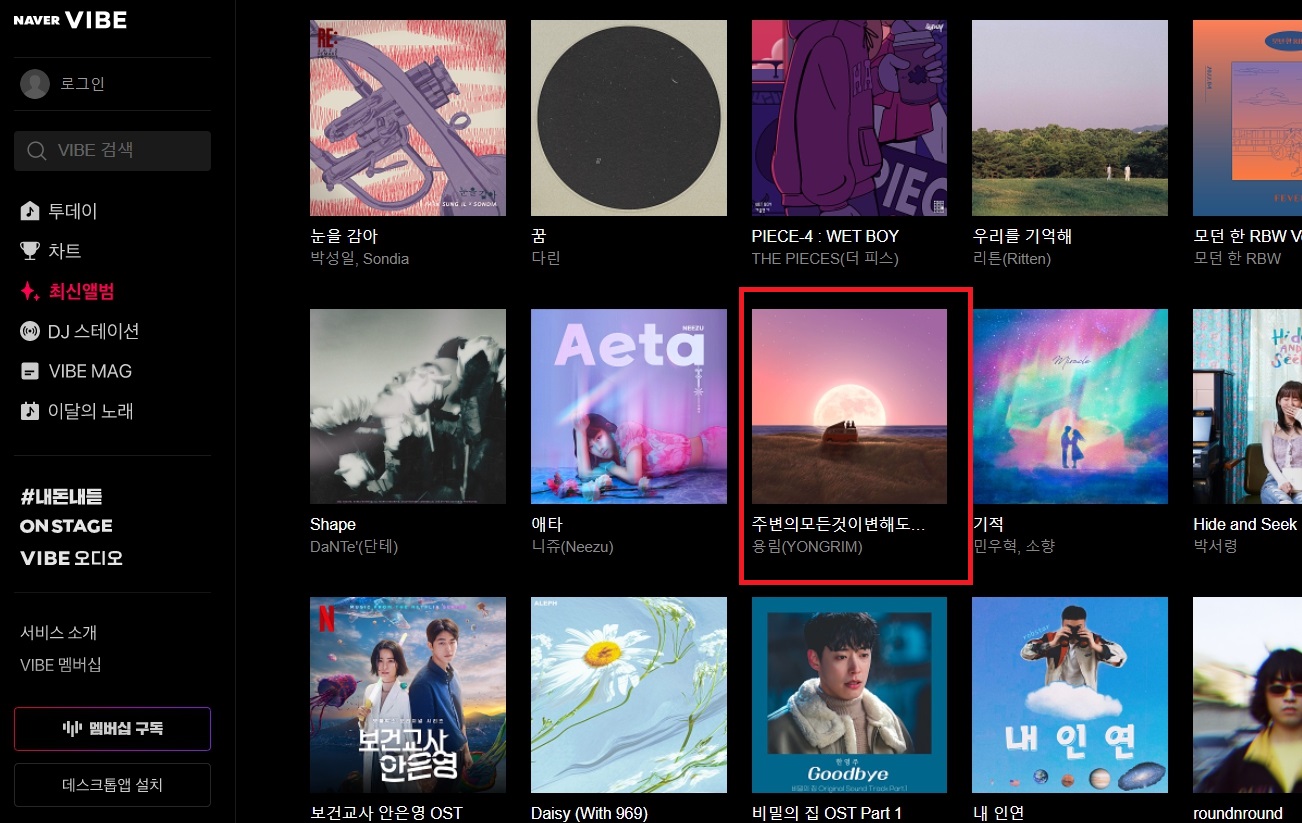Viewport: 1302px width, 823px height.
Task: Open VIBE MAG from the sidebar
Action: click(x=89, y=371)
